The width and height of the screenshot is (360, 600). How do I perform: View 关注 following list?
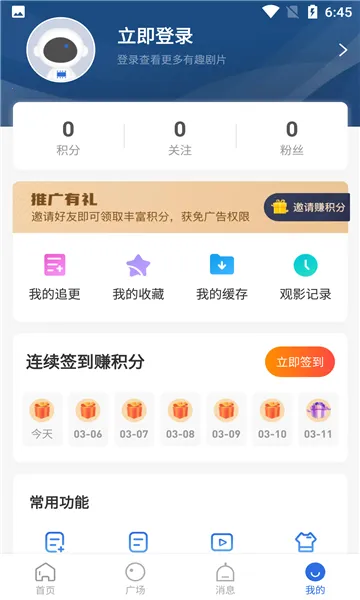pos(180,138)
